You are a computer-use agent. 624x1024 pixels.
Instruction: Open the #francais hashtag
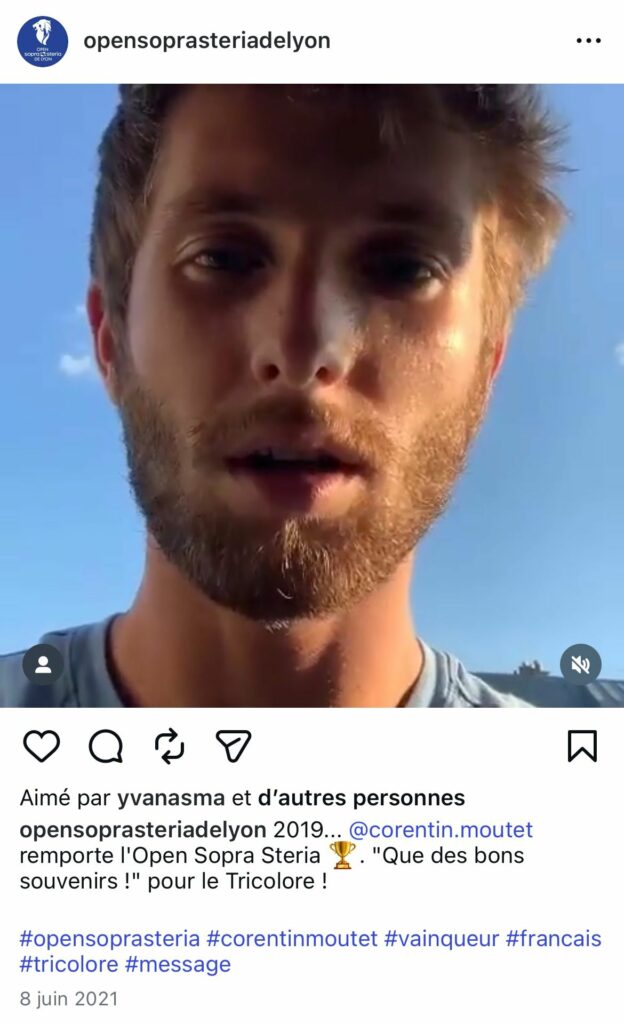[554, 938]
